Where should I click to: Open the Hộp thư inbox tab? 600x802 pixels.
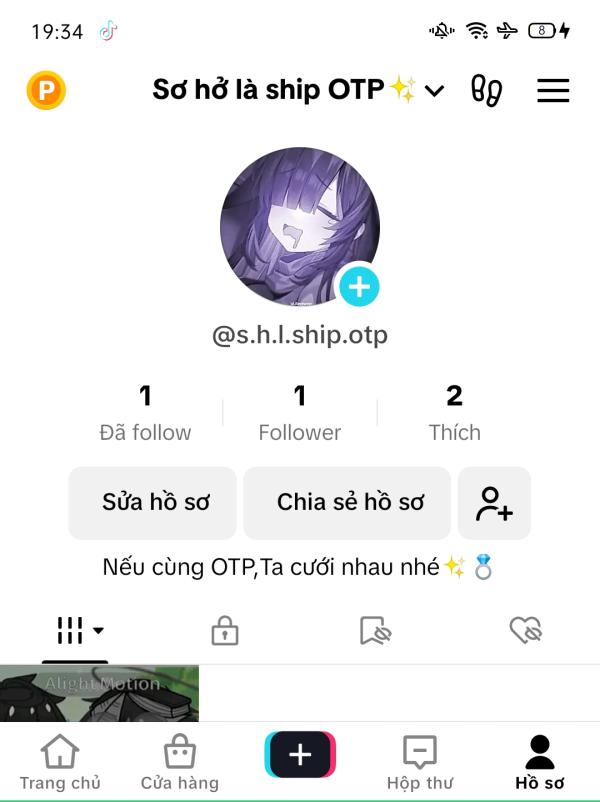point(420,763)
